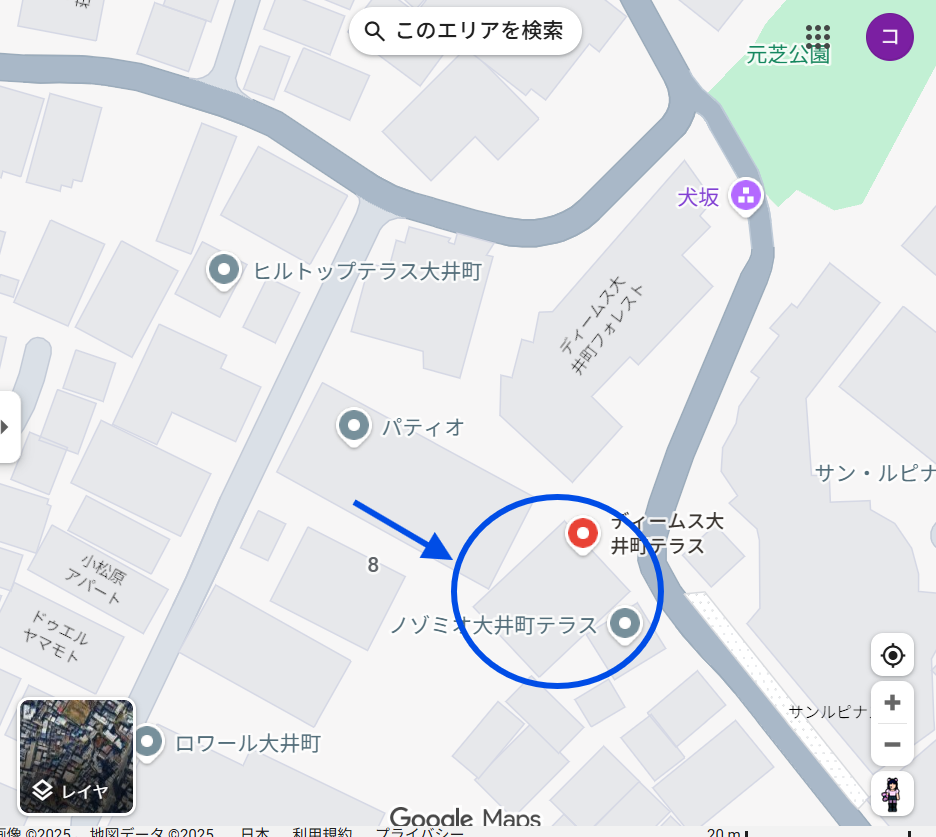Open the レイヤ map layers tile
This screenshot has width=936, height=837.
tap(77, 756)
